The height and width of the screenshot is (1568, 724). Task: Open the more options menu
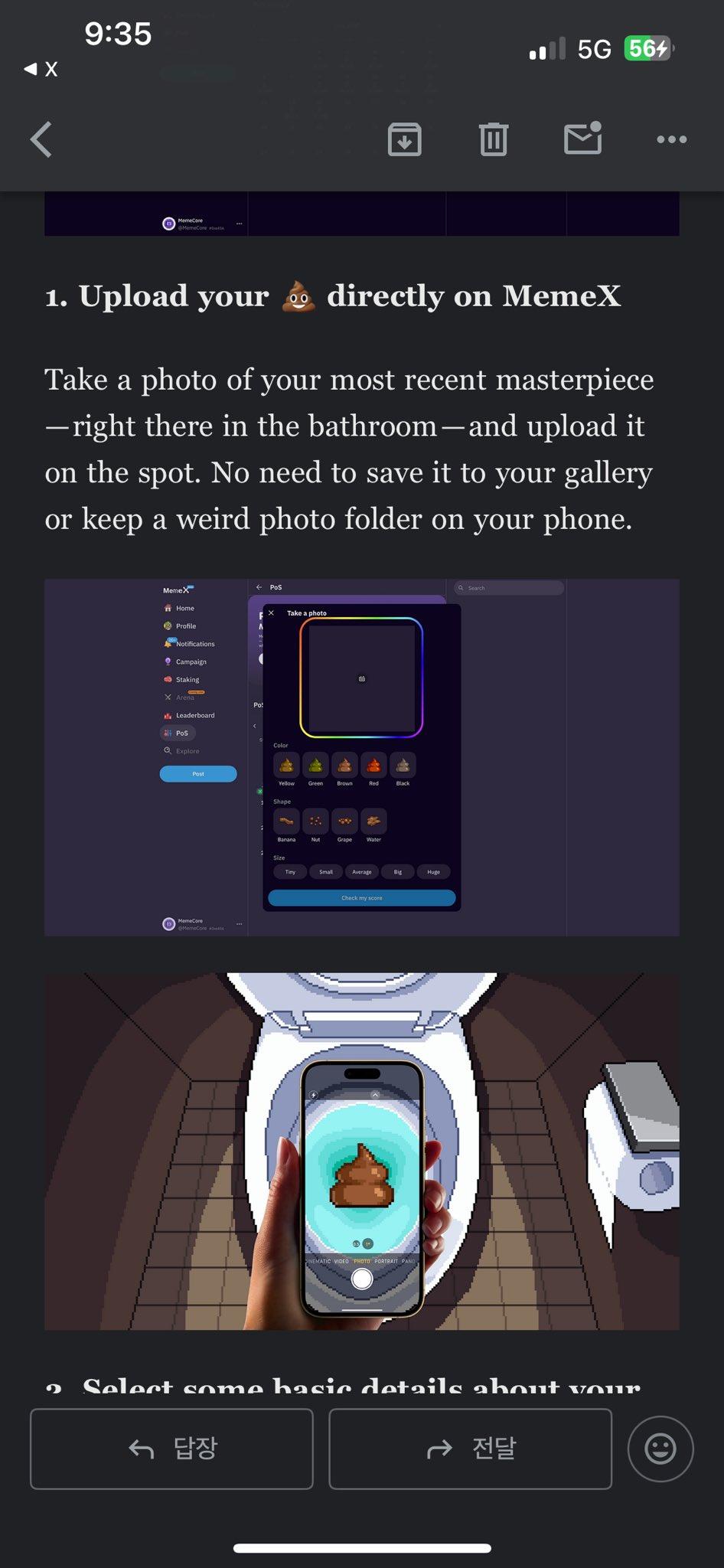(x=671, y=139)
